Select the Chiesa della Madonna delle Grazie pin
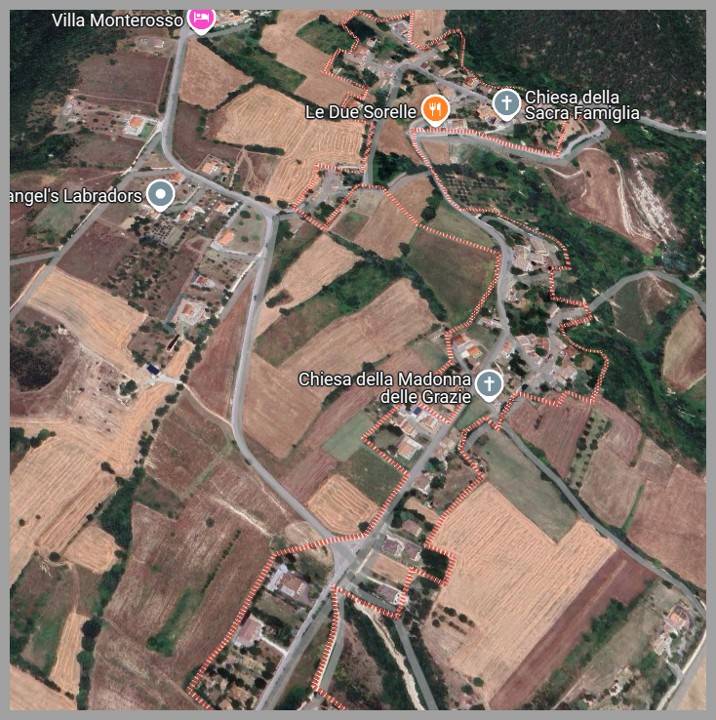 [488, 384]
